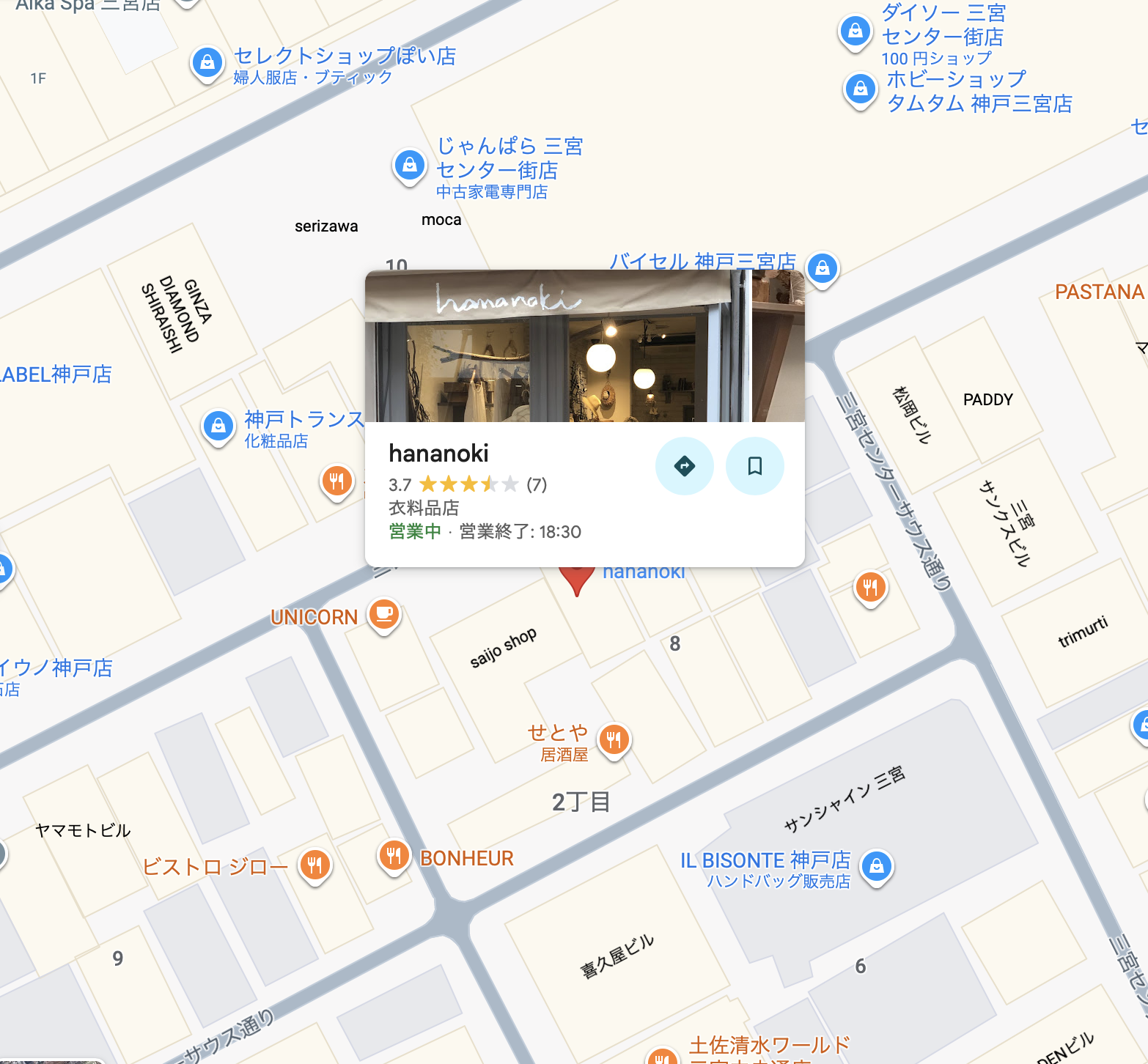The image size is (1148, 1064).
Task: Open じゃんぱら 三宮センター街店 marker
Action: point(410,166)
